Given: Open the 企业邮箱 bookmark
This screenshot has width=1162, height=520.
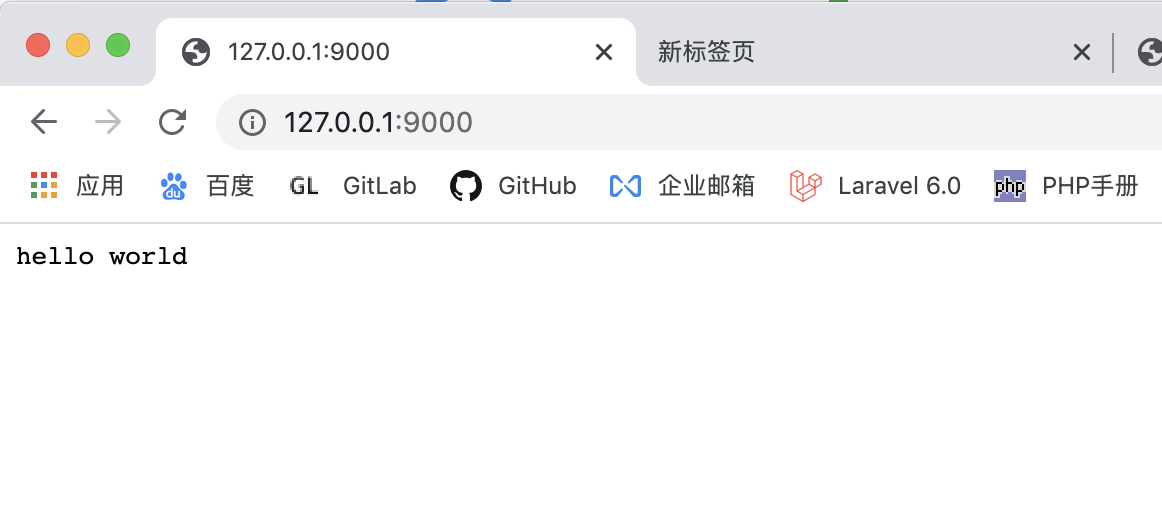Looking at the screenshot, I should [x=683, y=186].
